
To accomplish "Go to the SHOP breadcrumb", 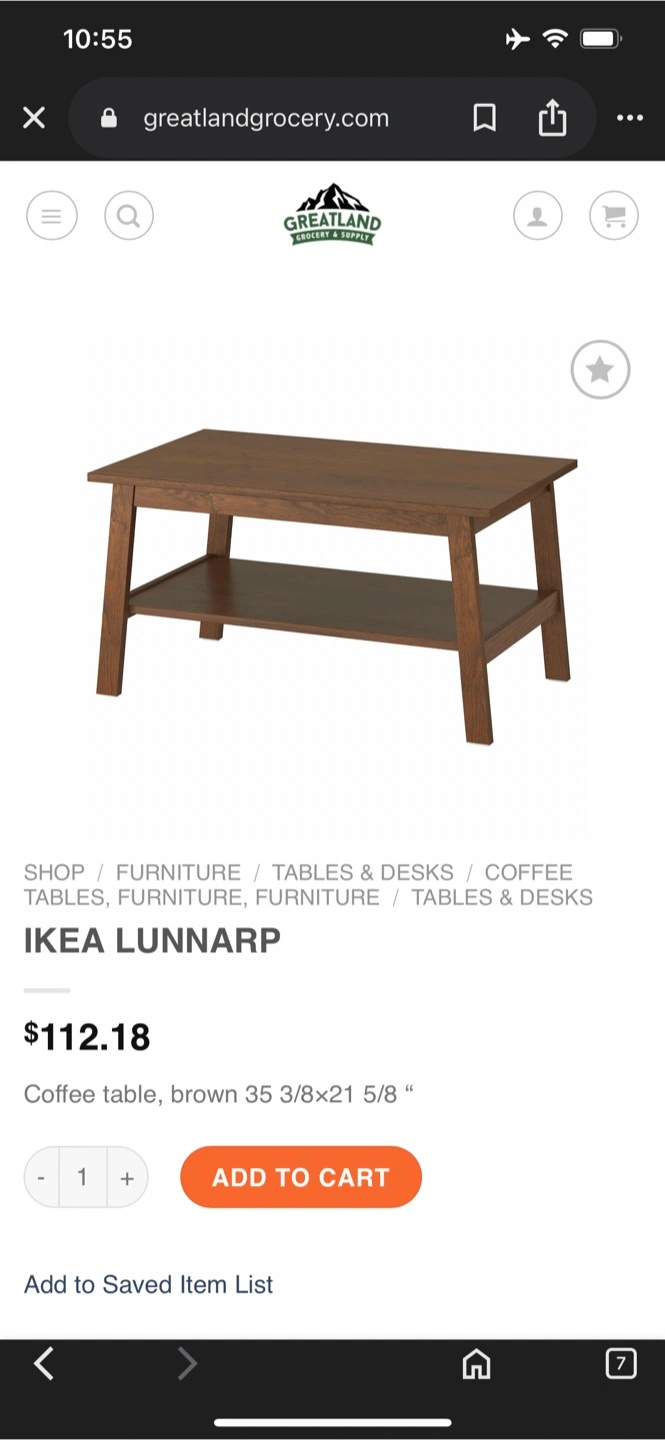I will coord(54,872).
